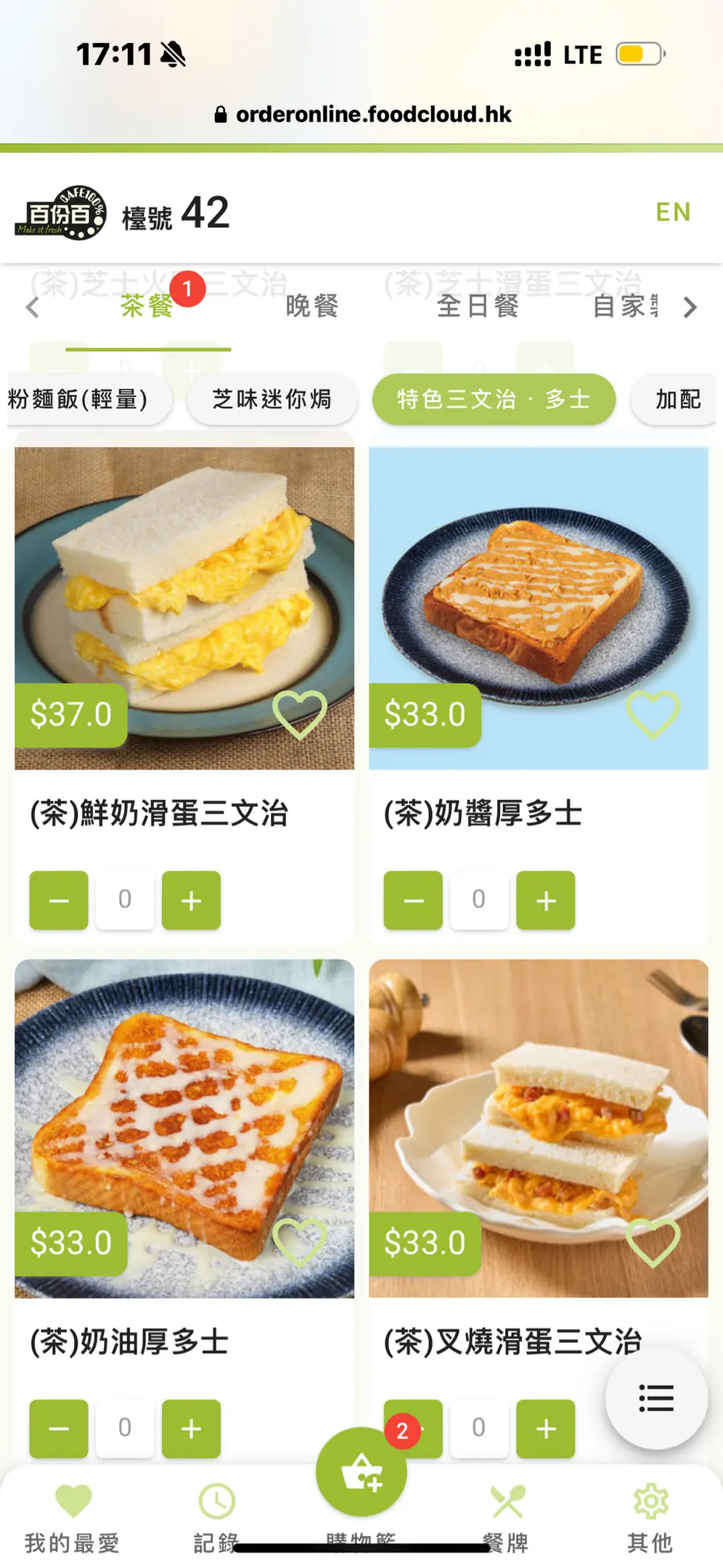Select the 加配 chip

point(677,399)
